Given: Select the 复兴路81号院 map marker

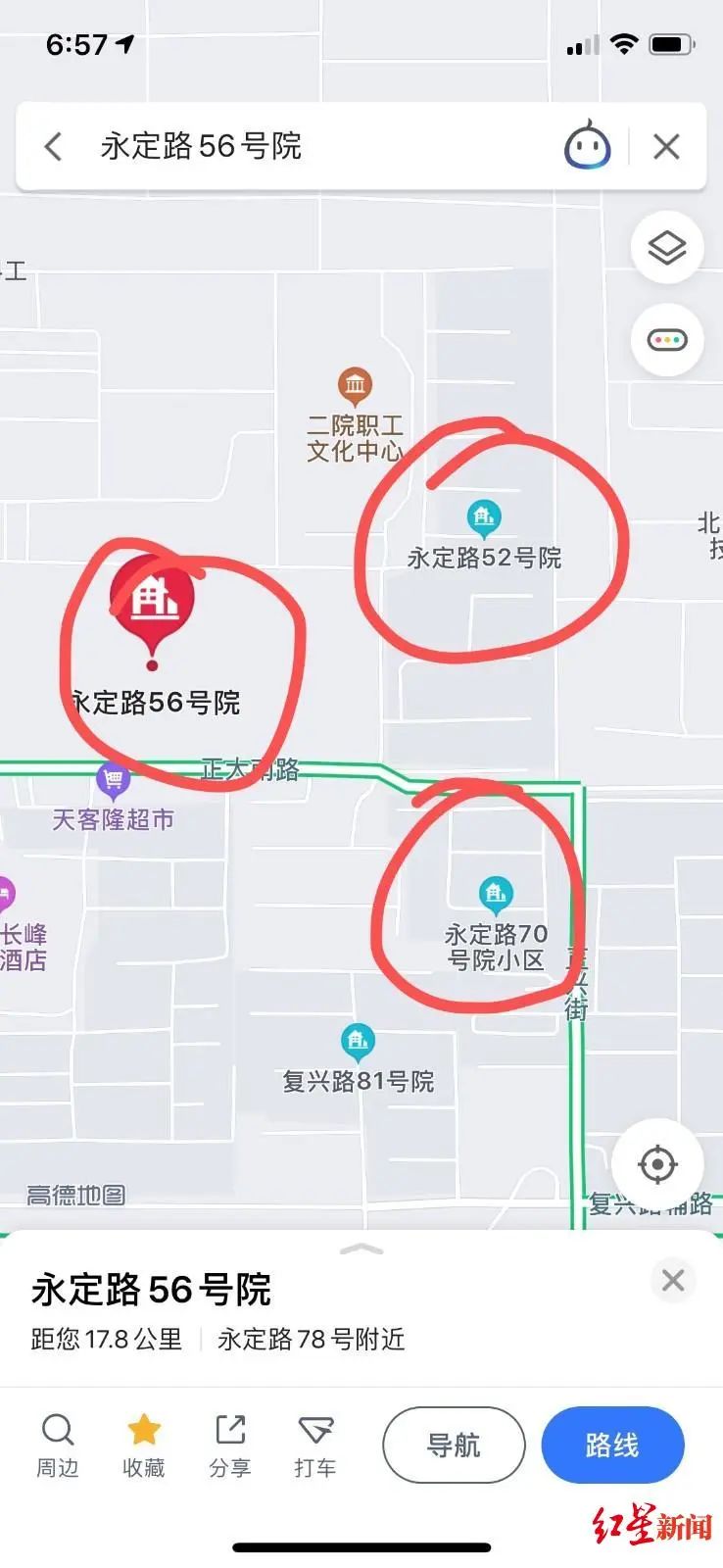Looking at the screenshot, I should [358, 1041].
